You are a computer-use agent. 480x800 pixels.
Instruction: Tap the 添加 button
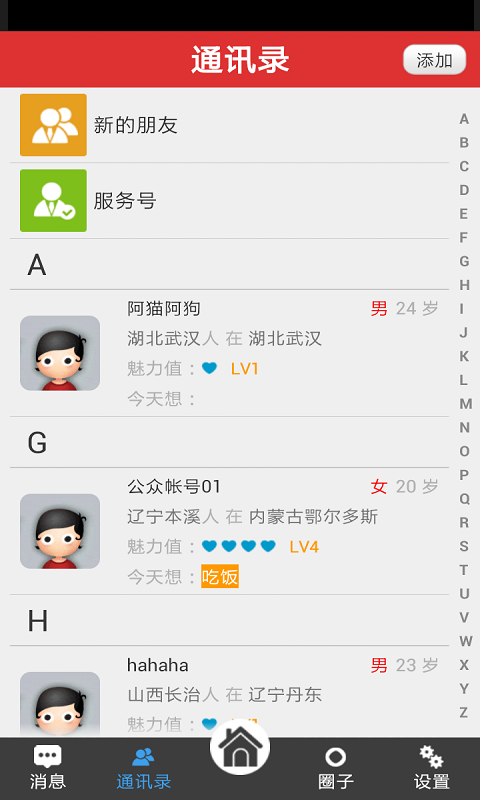pyautogui.click(x=434, y=60)
